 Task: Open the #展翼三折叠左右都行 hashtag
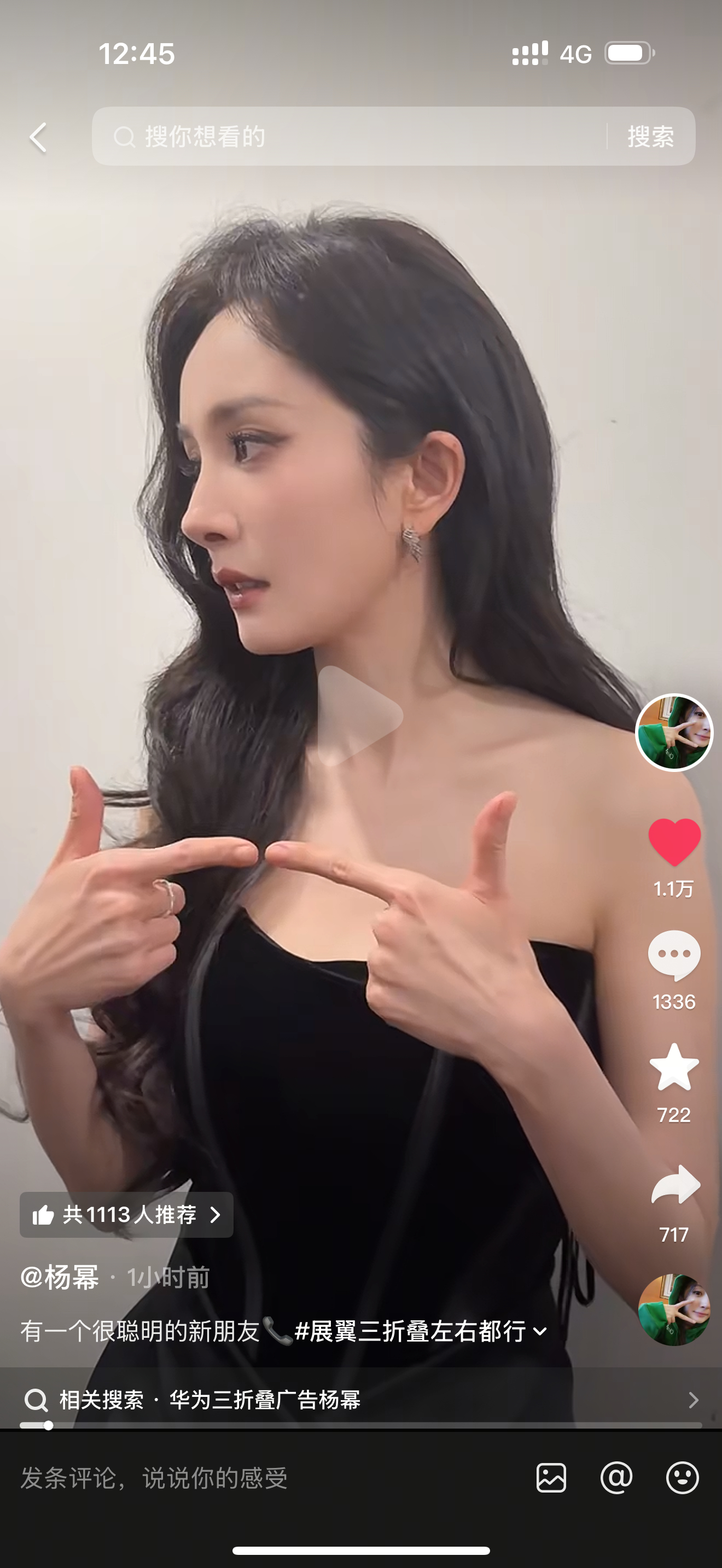point(410,1331)
